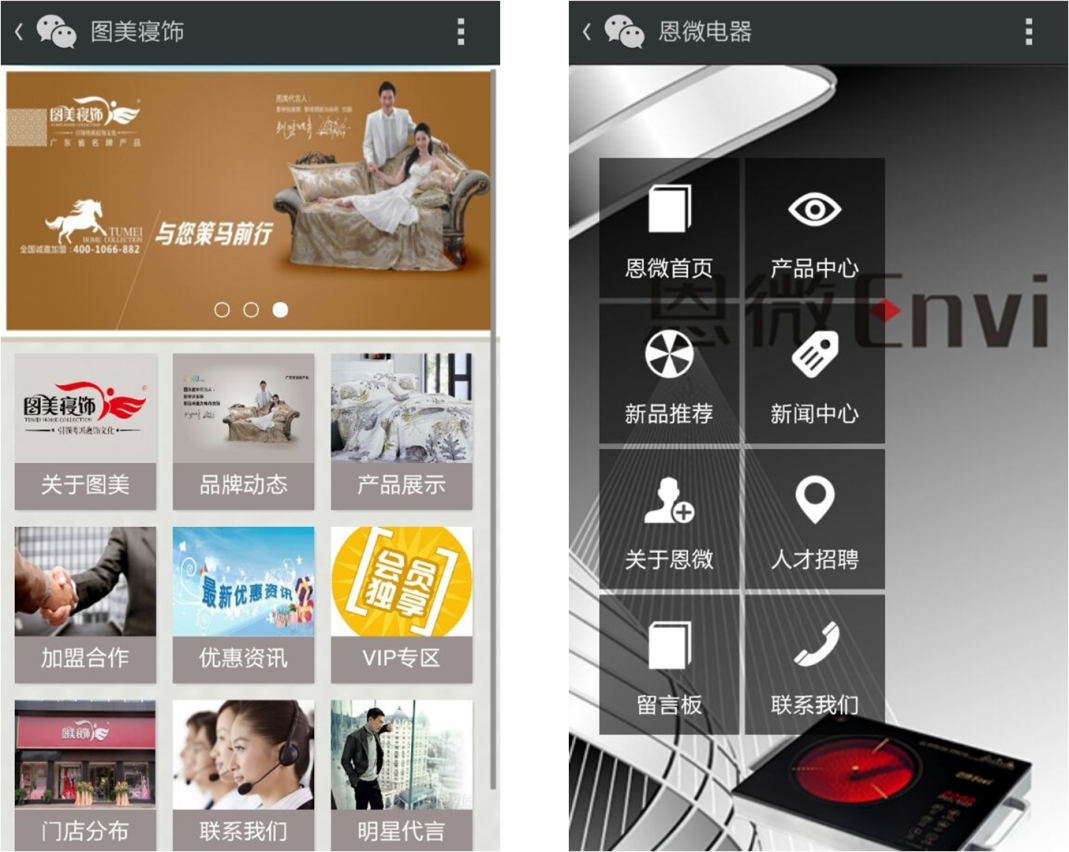Go back from the 恩微电器 page
Image resolution: width=1069 pixels, height=852 pixels.
(587, 32)
